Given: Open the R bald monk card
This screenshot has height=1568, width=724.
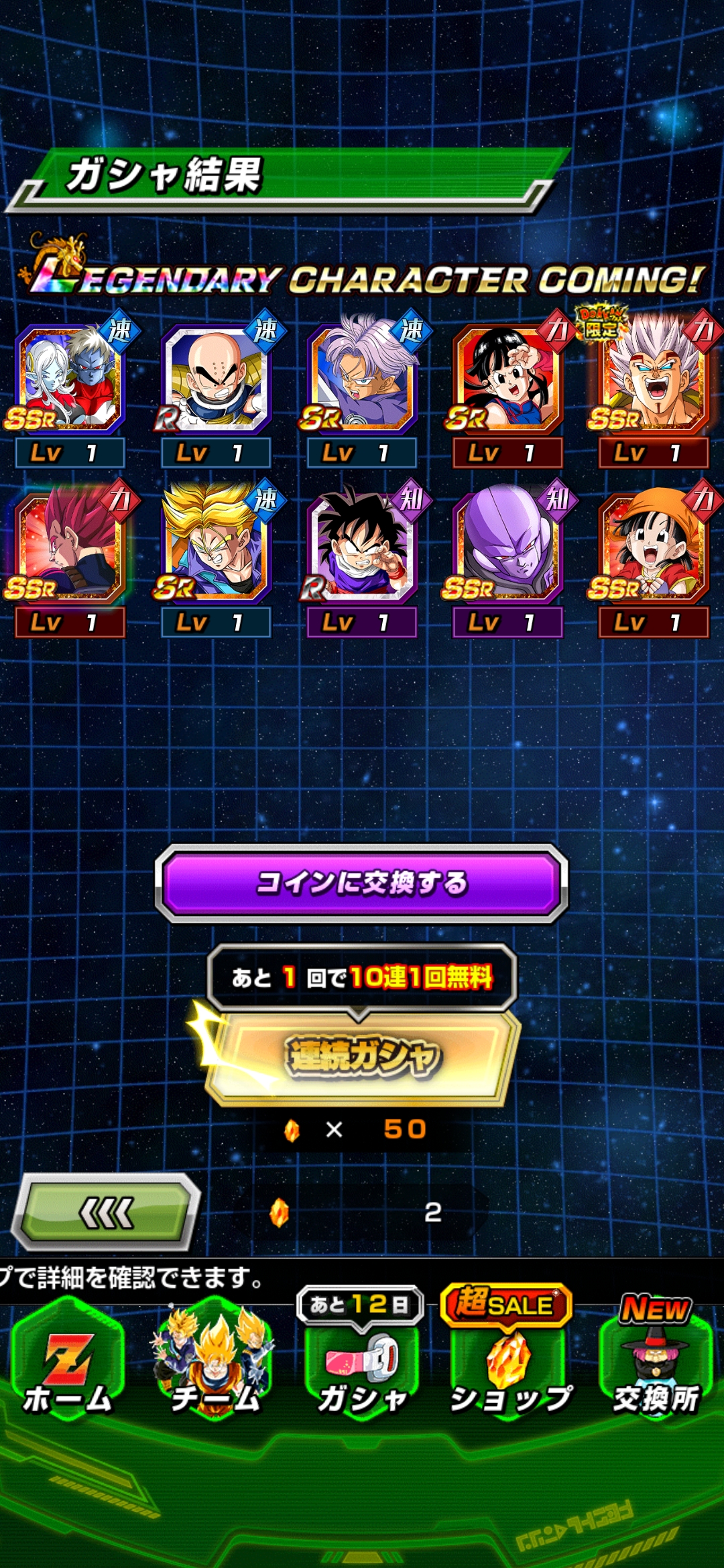Looking at the screenshot, I should (216, 379).
